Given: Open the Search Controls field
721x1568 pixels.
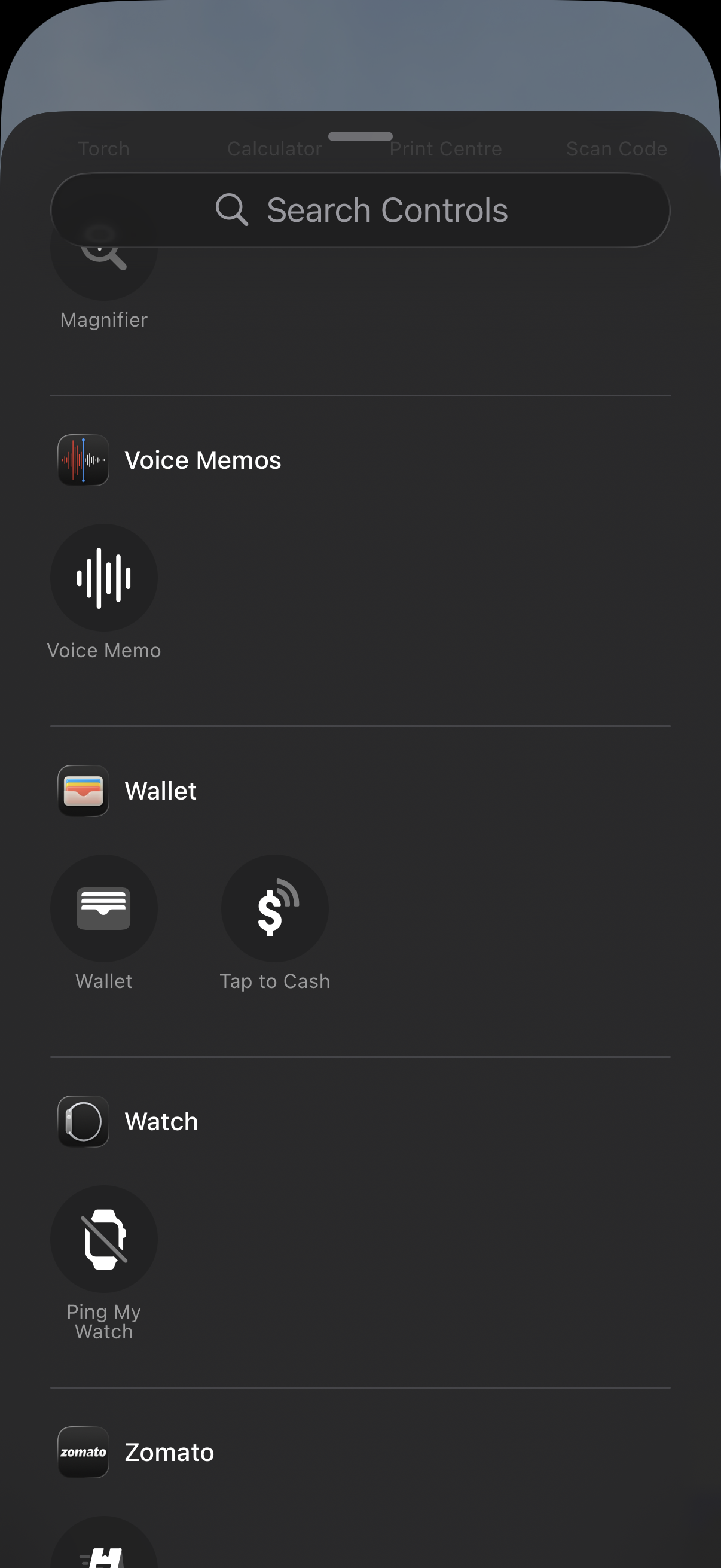Looking at the screenshot, I should click(x=360, y=210).
